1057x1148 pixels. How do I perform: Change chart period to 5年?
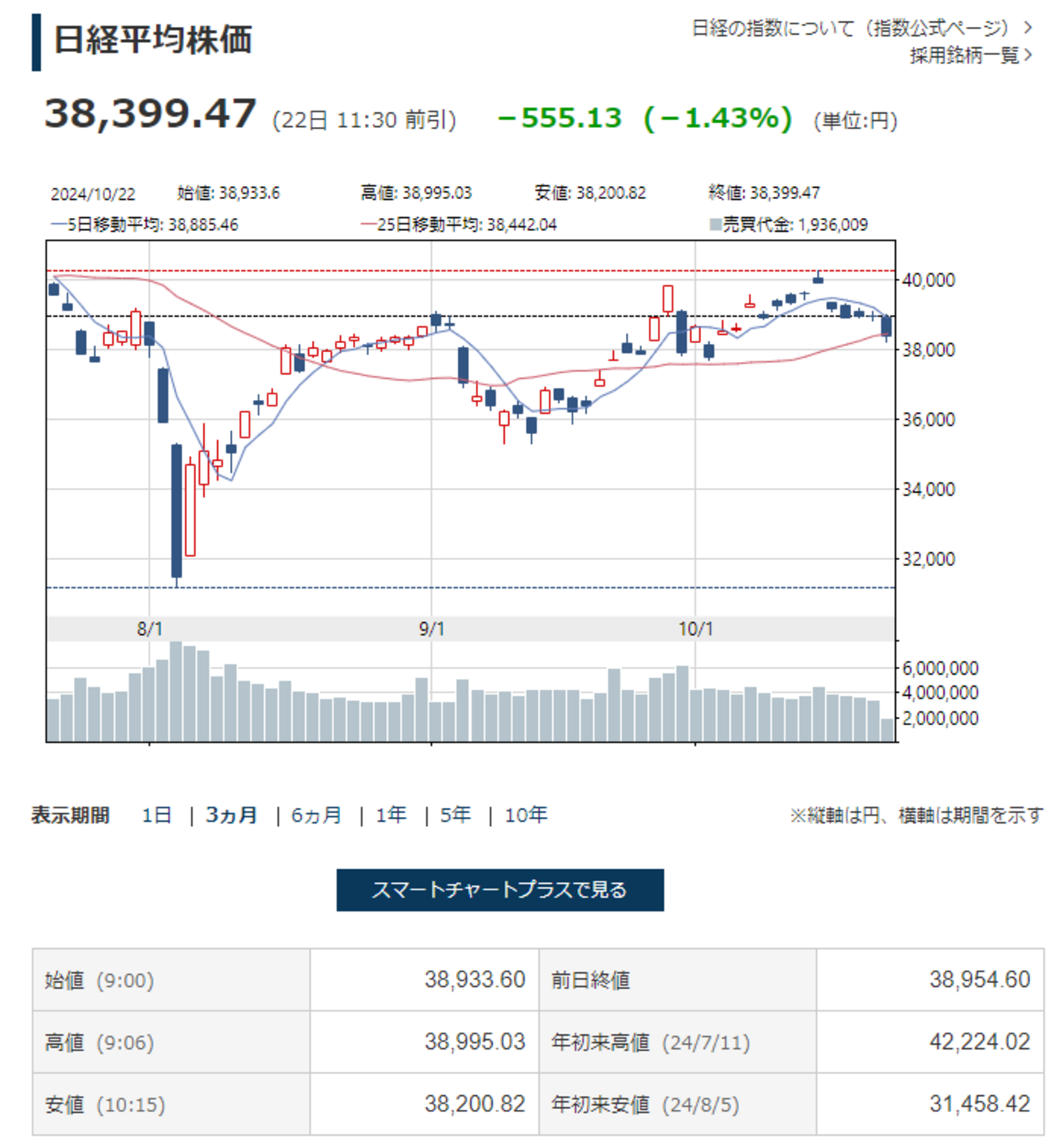pos(455,815)
